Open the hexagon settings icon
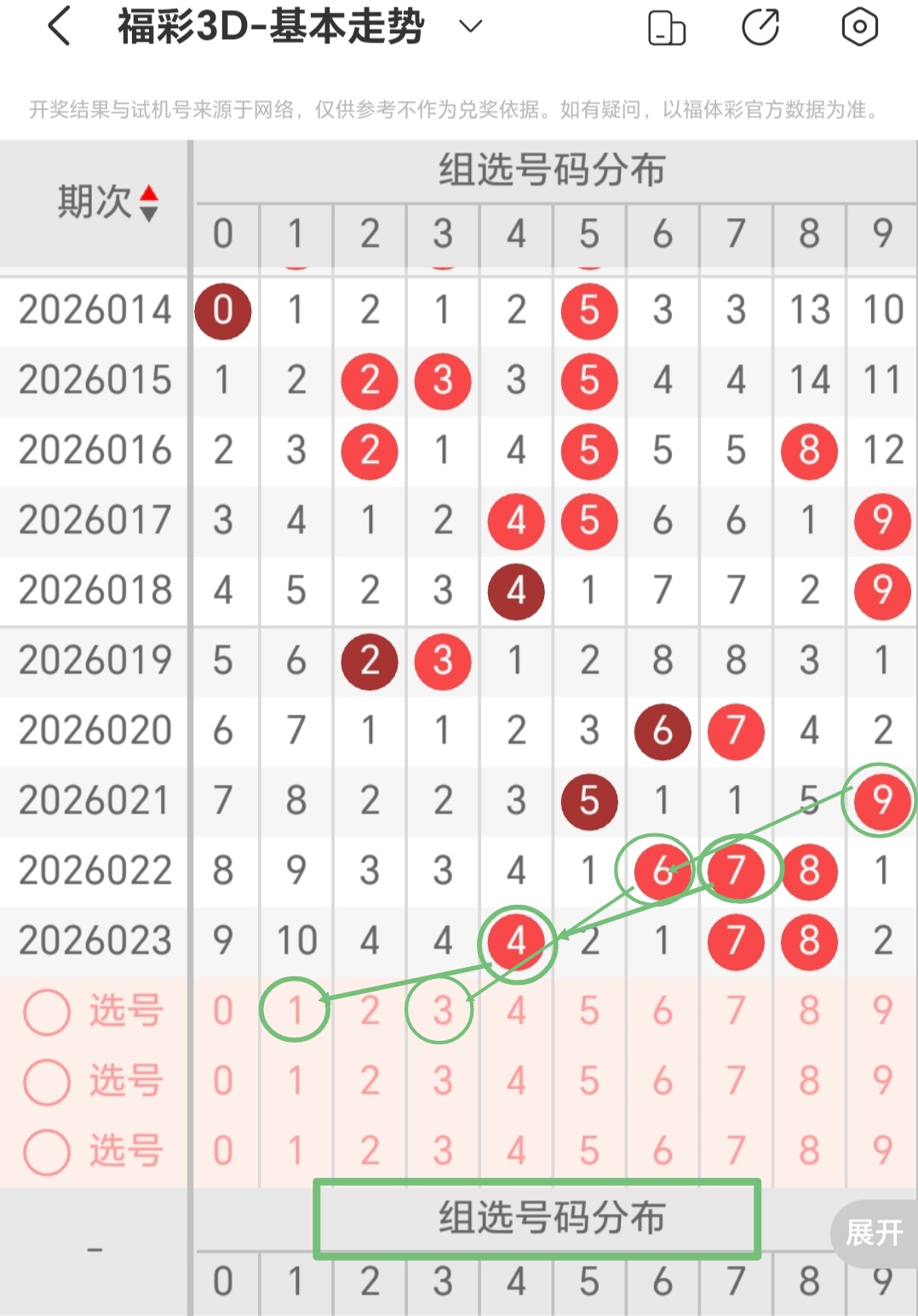The image size is (918, 1316). click(859, 27)
